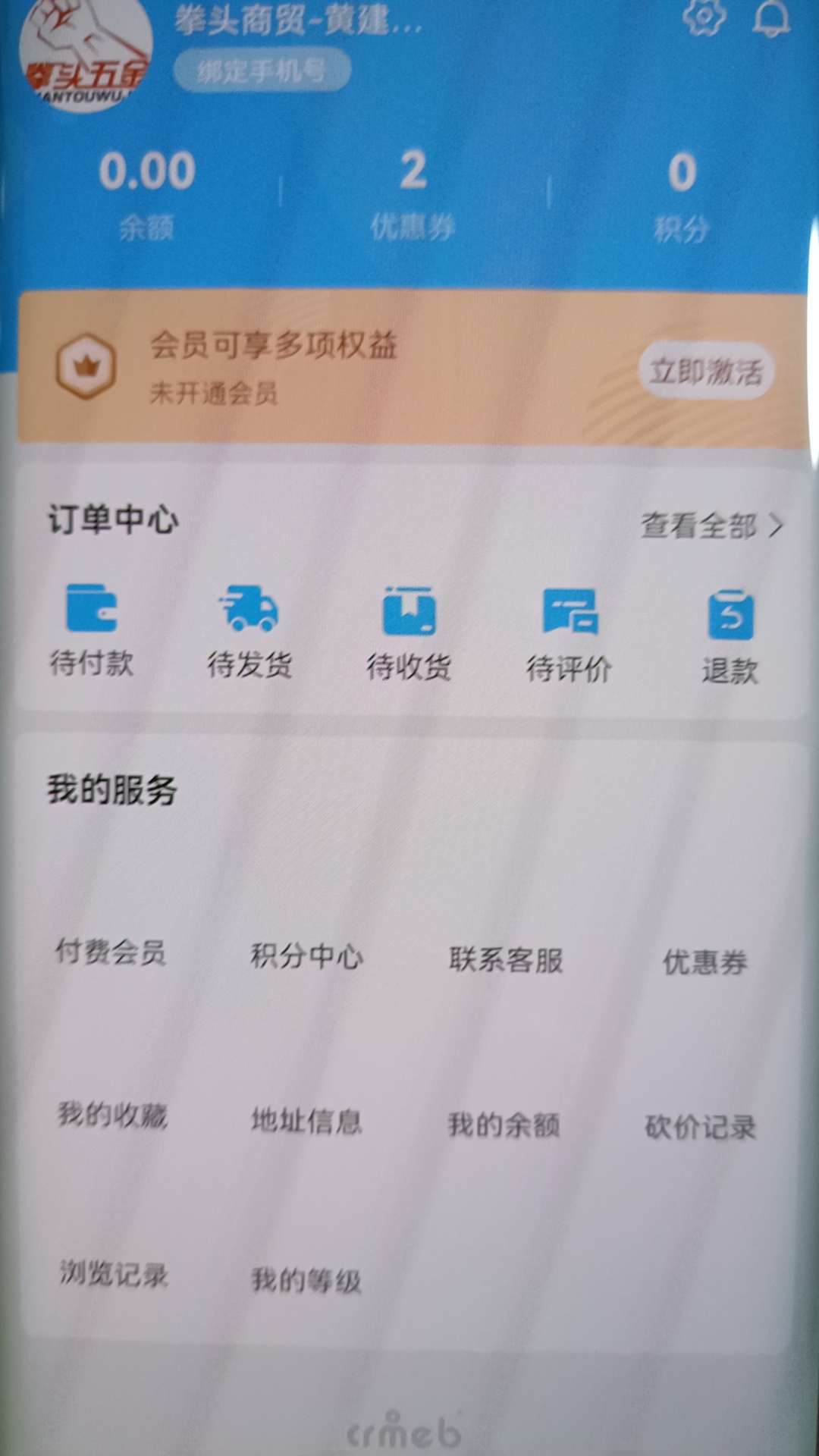This screenshot has width=819, height=1456.
Task: Open 待收货 orders
Action: pyautogui.click(x=409, y=633)
